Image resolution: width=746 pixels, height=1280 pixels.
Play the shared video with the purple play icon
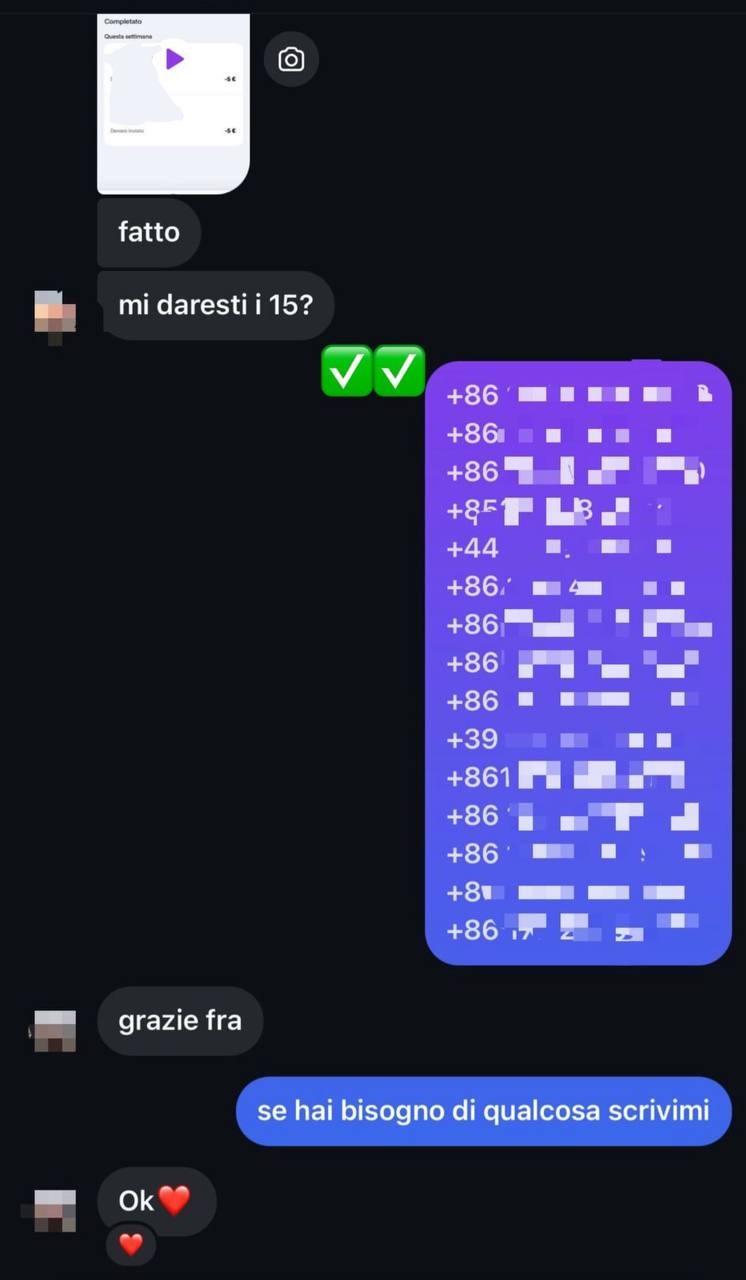point(175,59)
